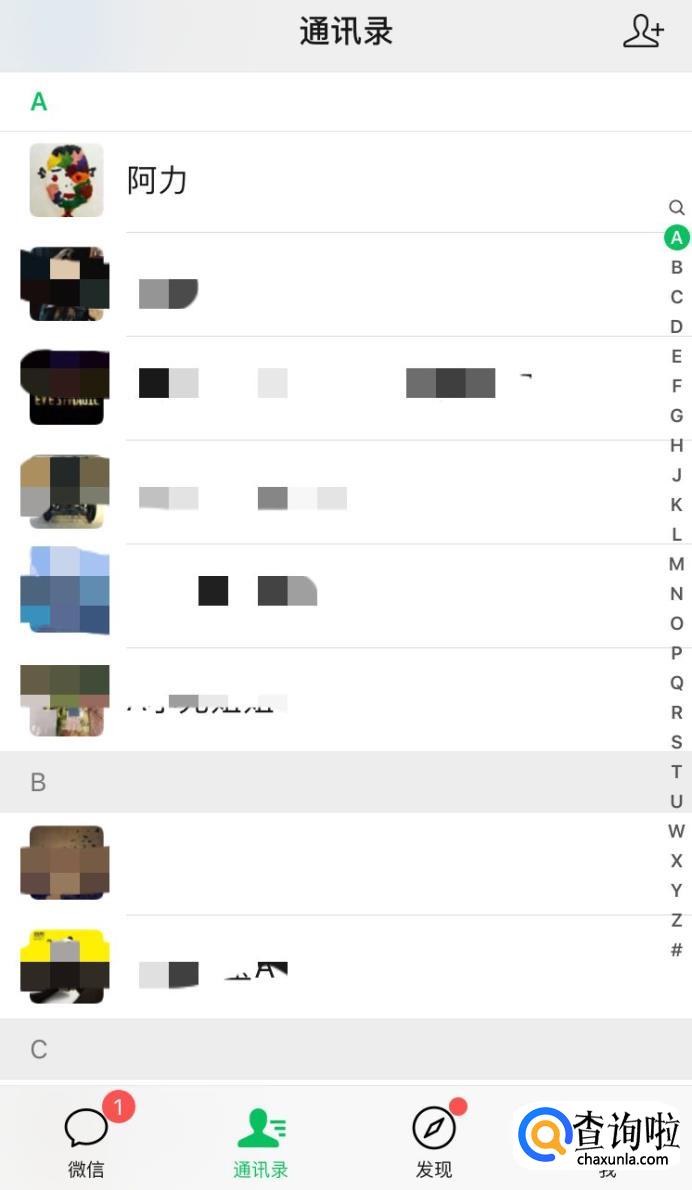
Task: Tap the 通讯录 contacts tab
Action: (260, 1142)
